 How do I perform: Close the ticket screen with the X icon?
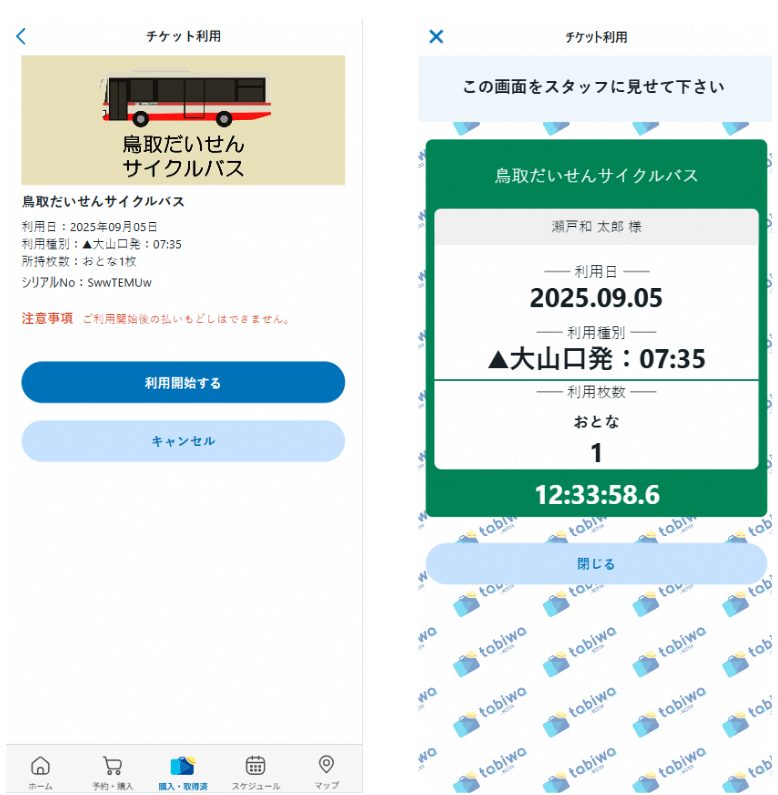(x=436, y=36)
